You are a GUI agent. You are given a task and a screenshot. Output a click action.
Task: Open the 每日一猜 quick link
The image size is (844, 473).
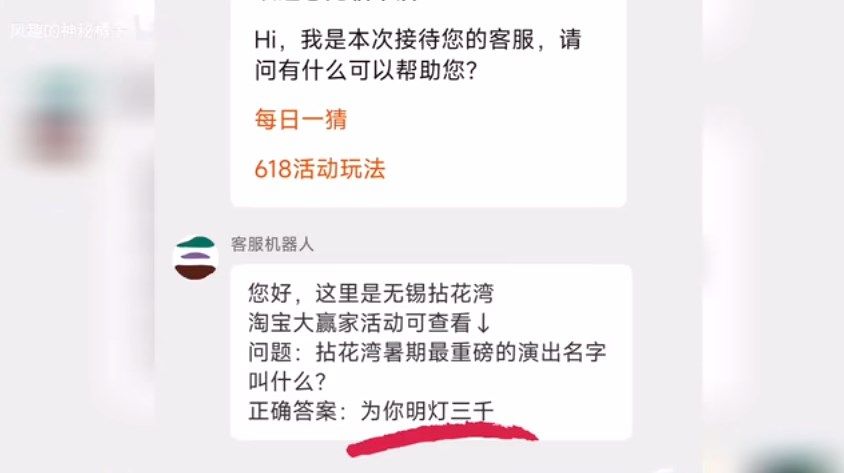[x=301, y=121]
